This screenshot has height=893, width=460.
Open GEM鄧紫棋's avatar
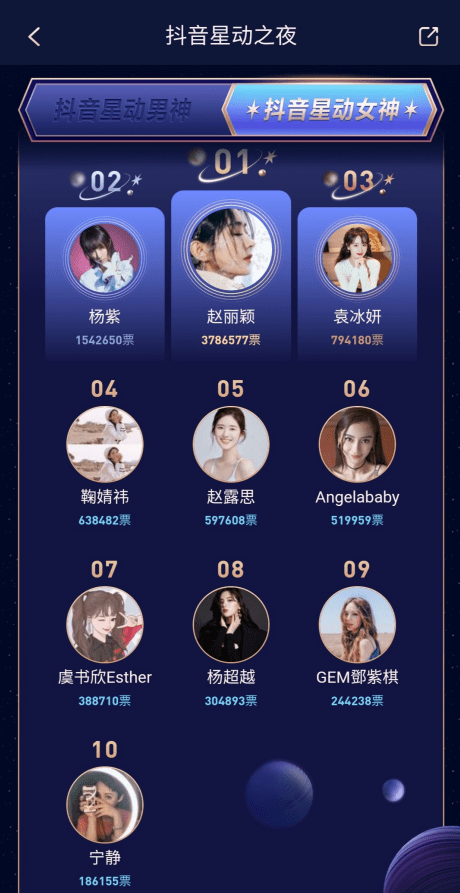357,625
